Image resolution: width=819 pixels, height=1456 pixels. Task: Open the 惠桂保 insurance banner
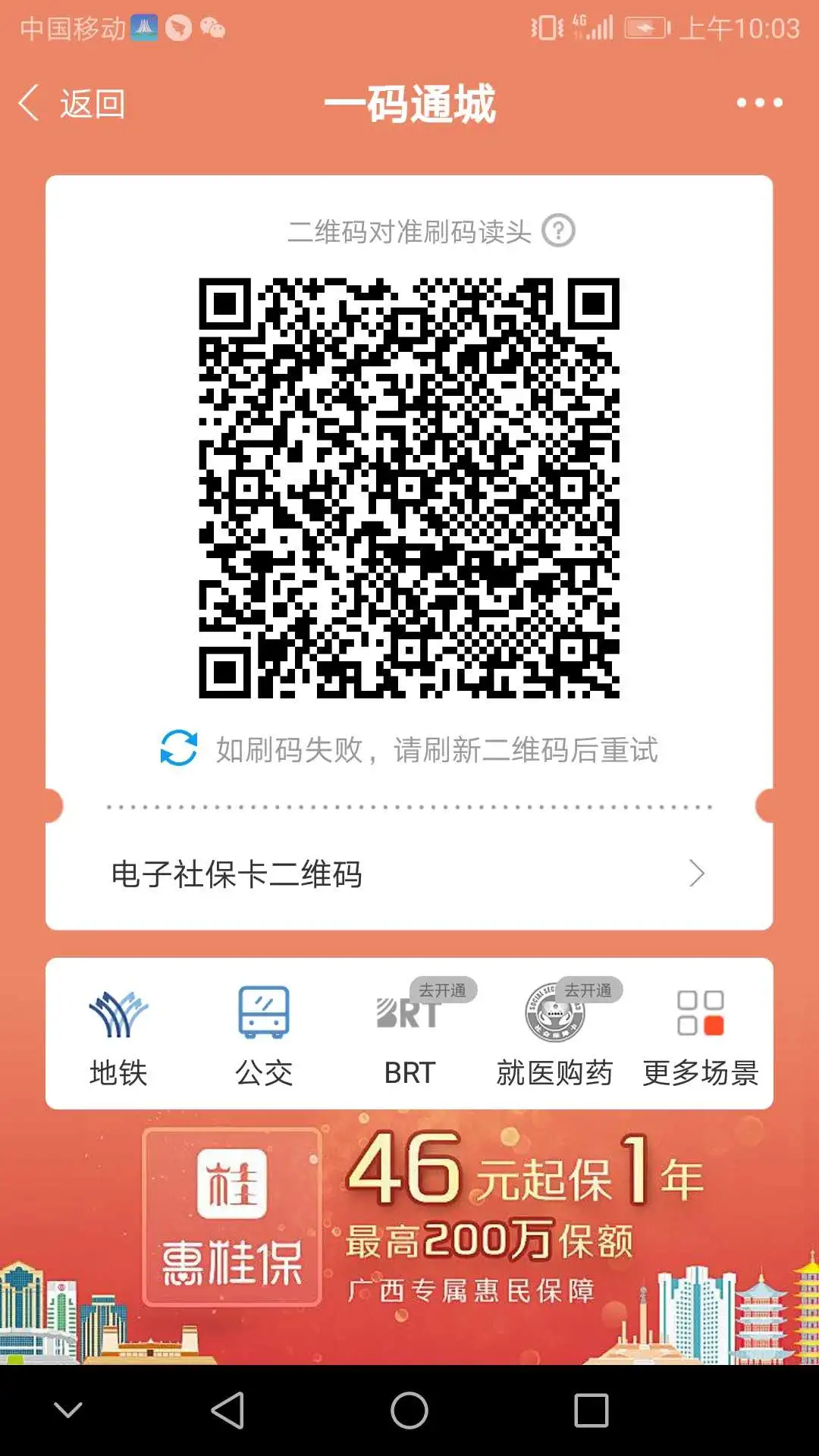point(409,1236)
